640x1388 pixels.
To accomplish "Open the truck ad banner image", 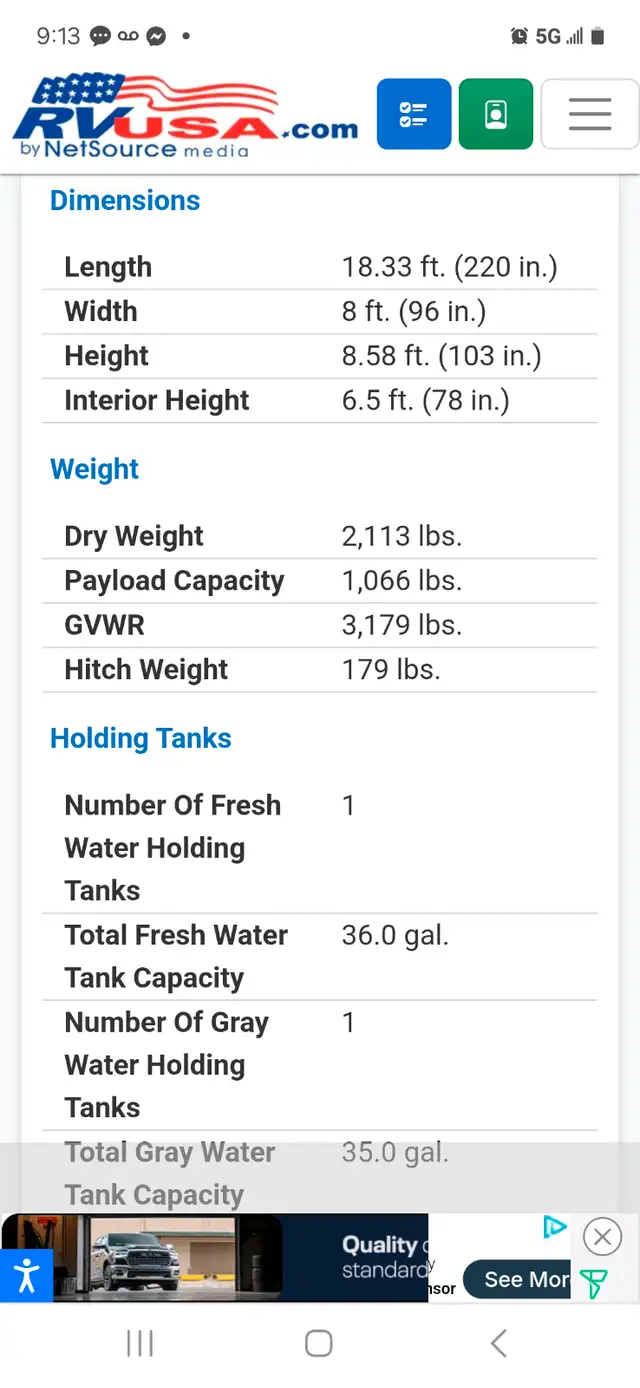I will tap(214, 1258).
